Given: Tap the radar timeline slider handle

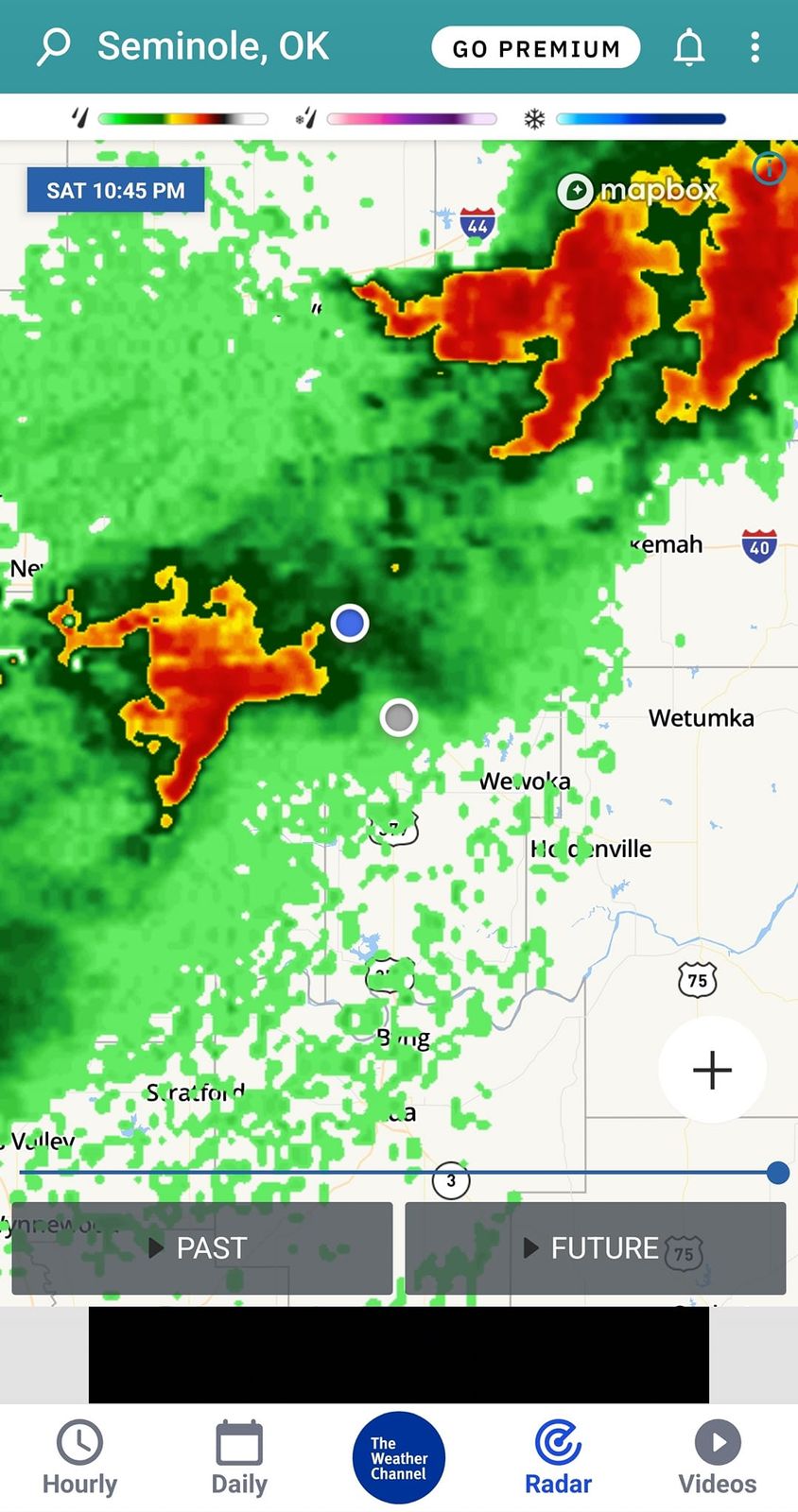Looking at the screenshot, I should pyautogui.click(x=778, y=1173).
